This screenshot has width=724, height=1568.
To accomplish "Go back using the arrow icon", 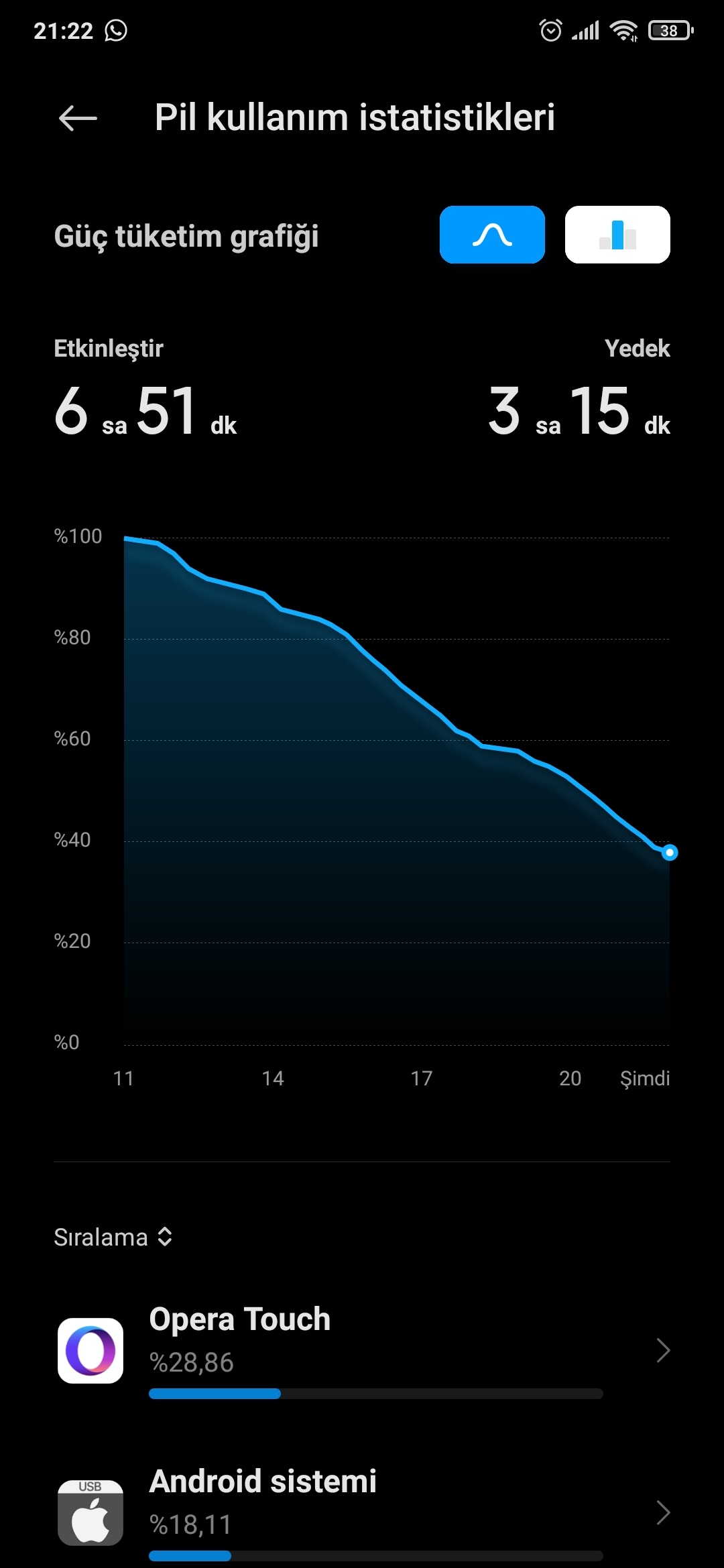I will [78, 119].
